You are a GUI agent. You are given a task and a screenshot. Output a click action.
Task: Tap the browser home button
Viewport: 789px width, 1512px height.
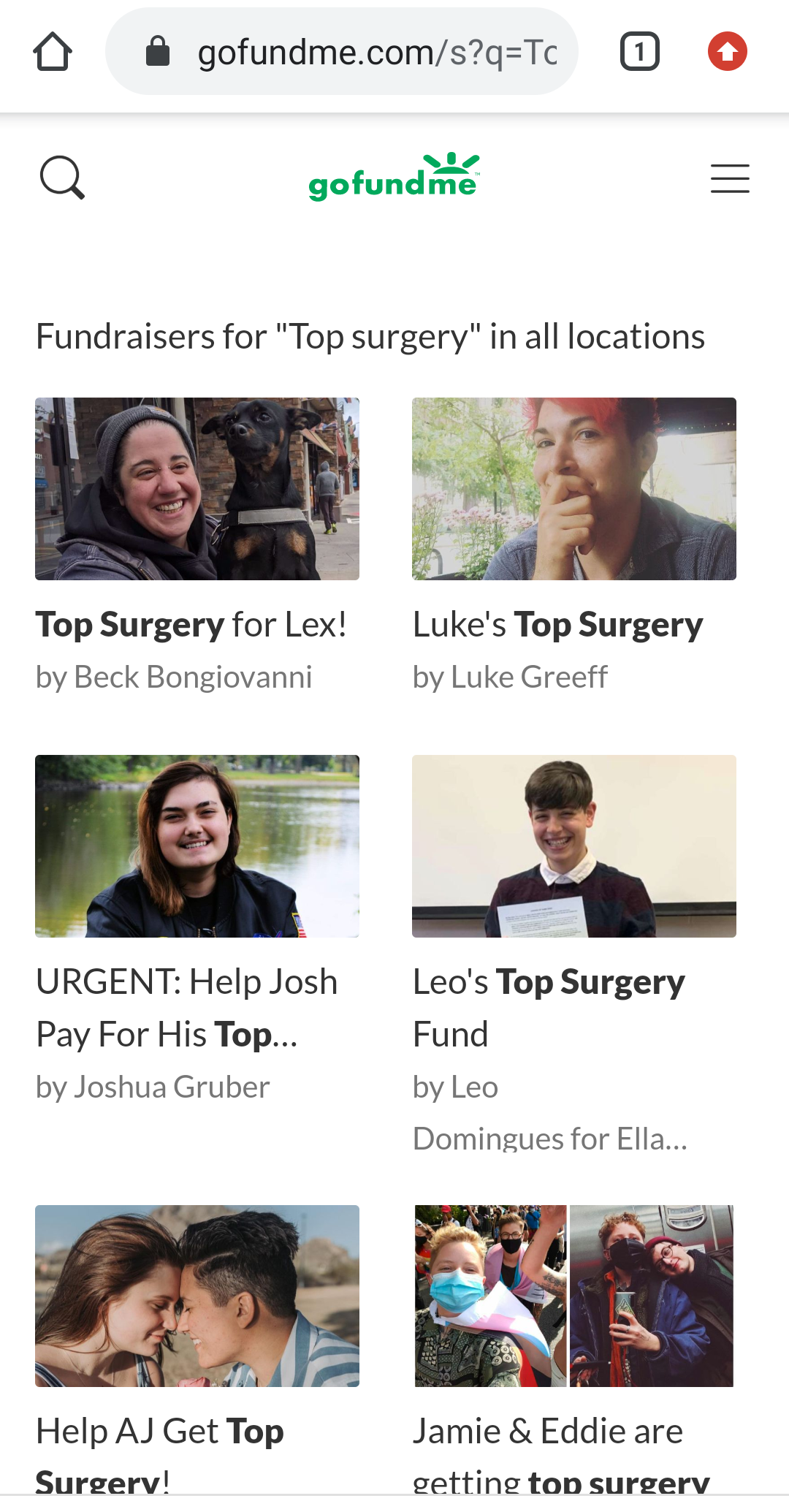coord(53,52)
